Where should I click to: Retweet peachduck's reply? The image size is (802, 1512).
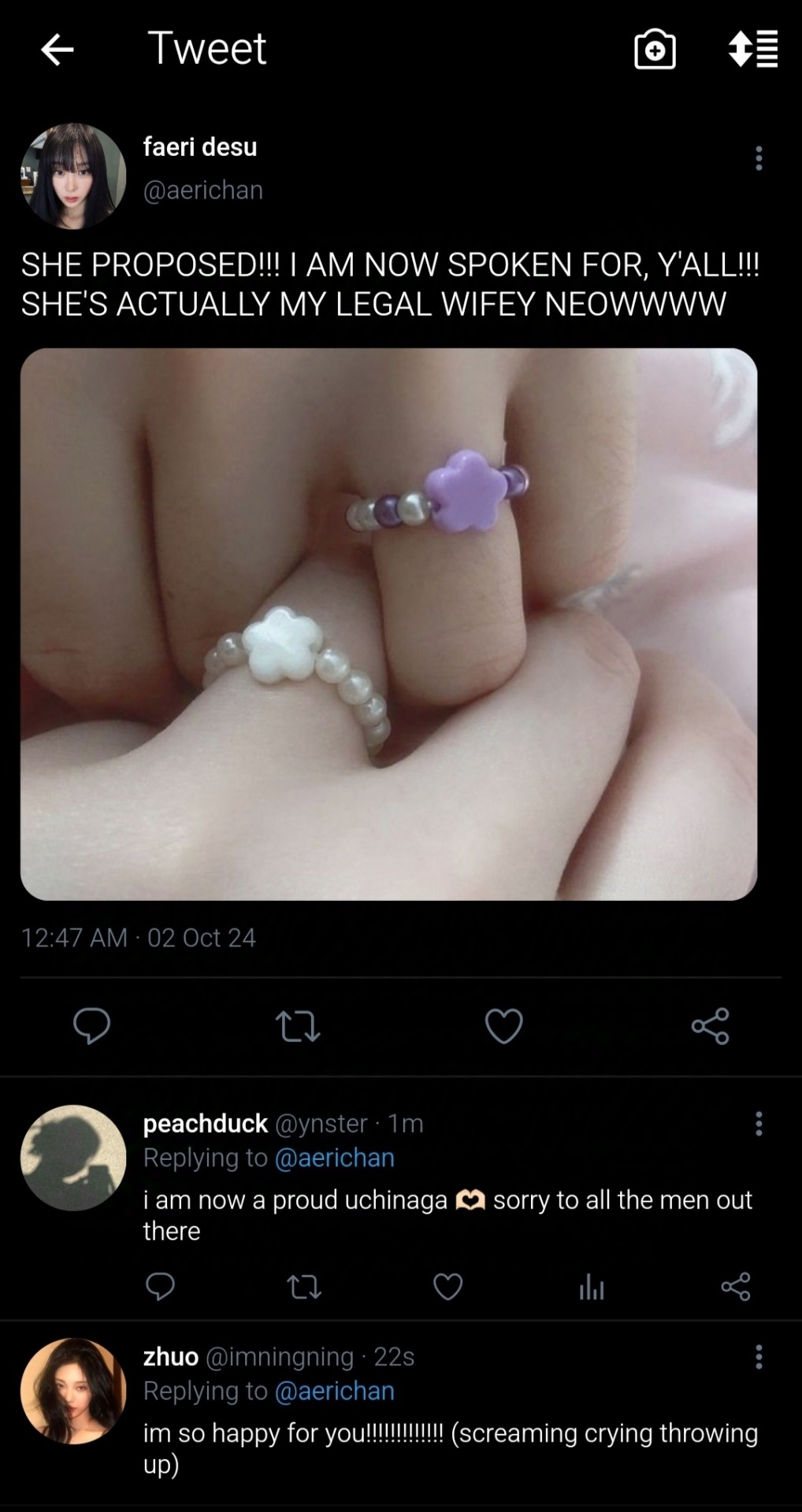304,1287
